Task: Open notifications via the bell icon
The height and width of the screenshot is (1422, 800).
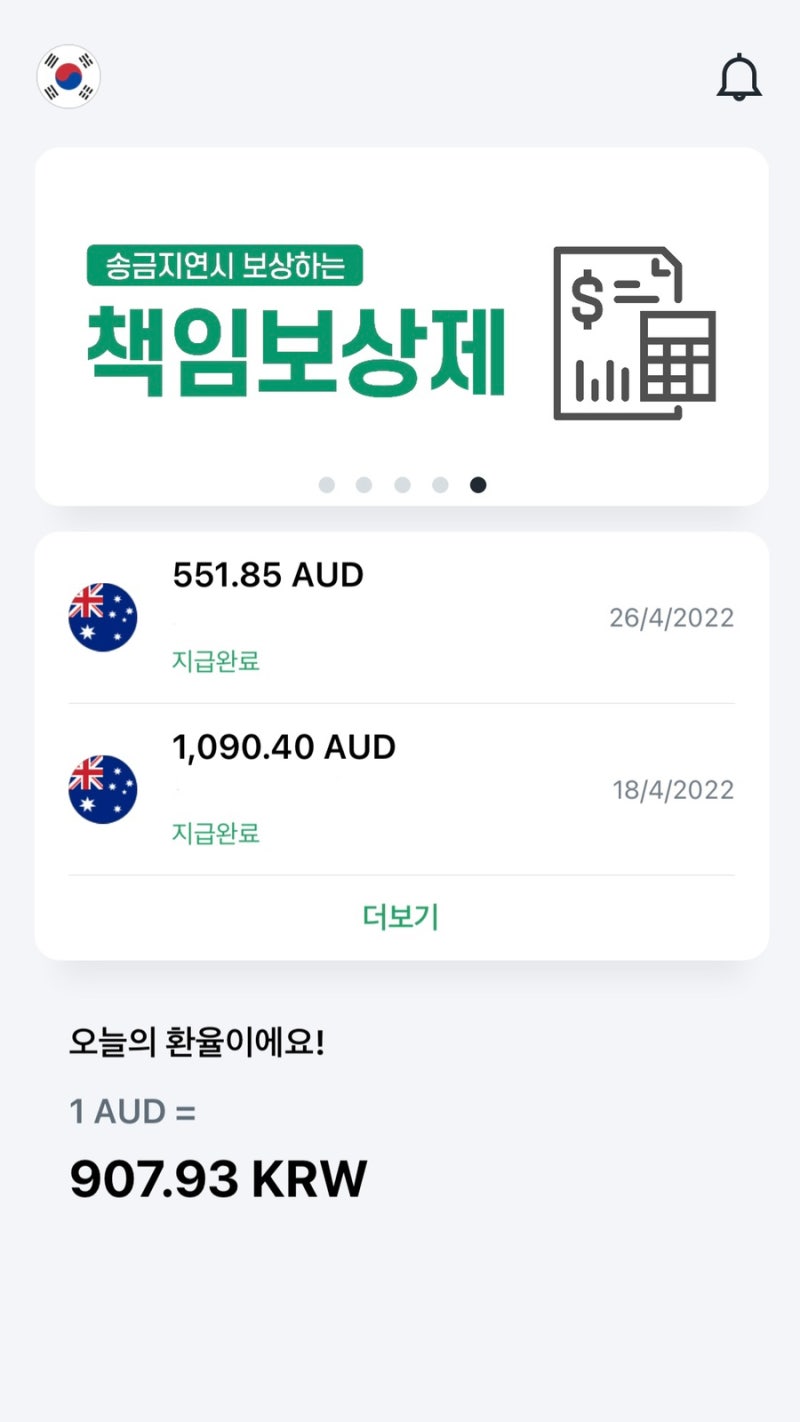Action: click(741, 76)
